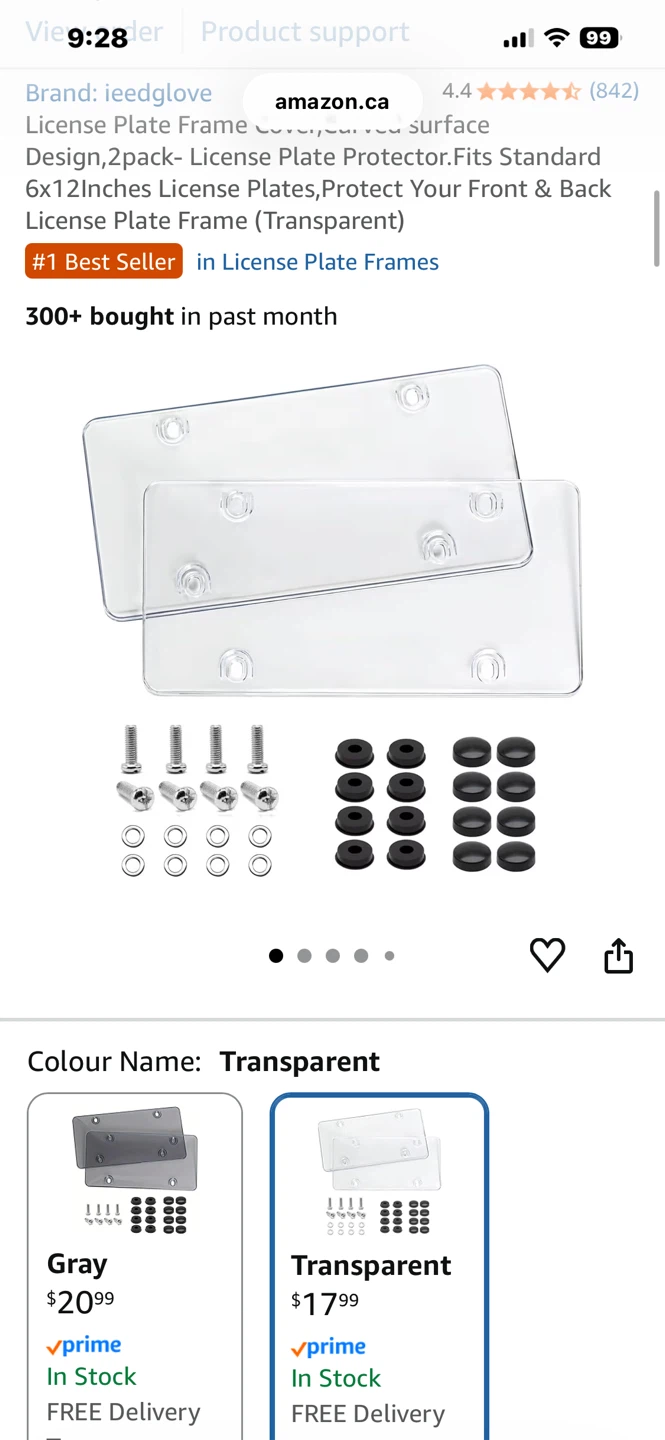Tap the image carousel page dots
The width and height of the screenshot is (665, 1440).
[332, 956]
